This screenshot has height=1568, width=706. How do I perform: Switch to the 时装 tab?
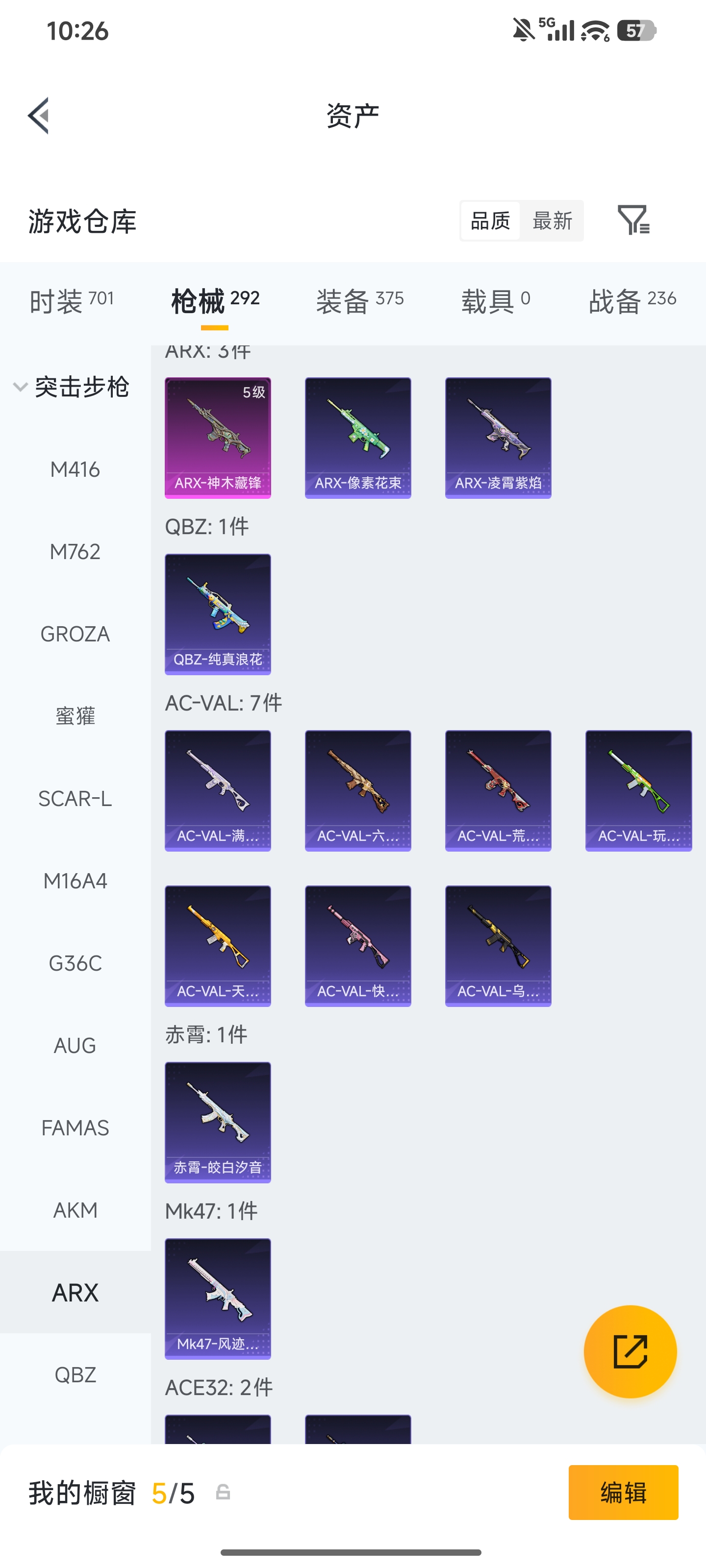(72, 300)
